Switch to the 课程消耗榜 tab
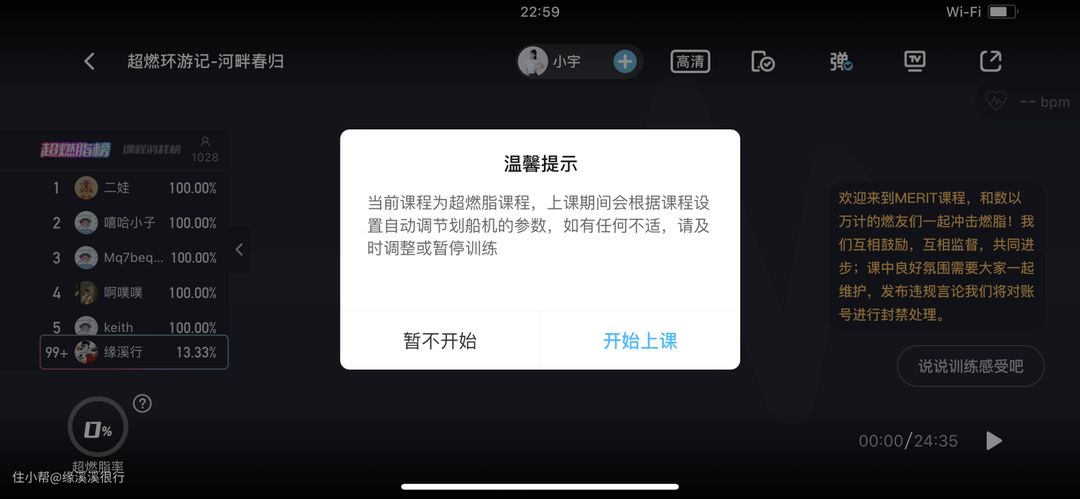The height and width of the screenshot is (499, 1080). pyautogui.click(x=151, y=150)
